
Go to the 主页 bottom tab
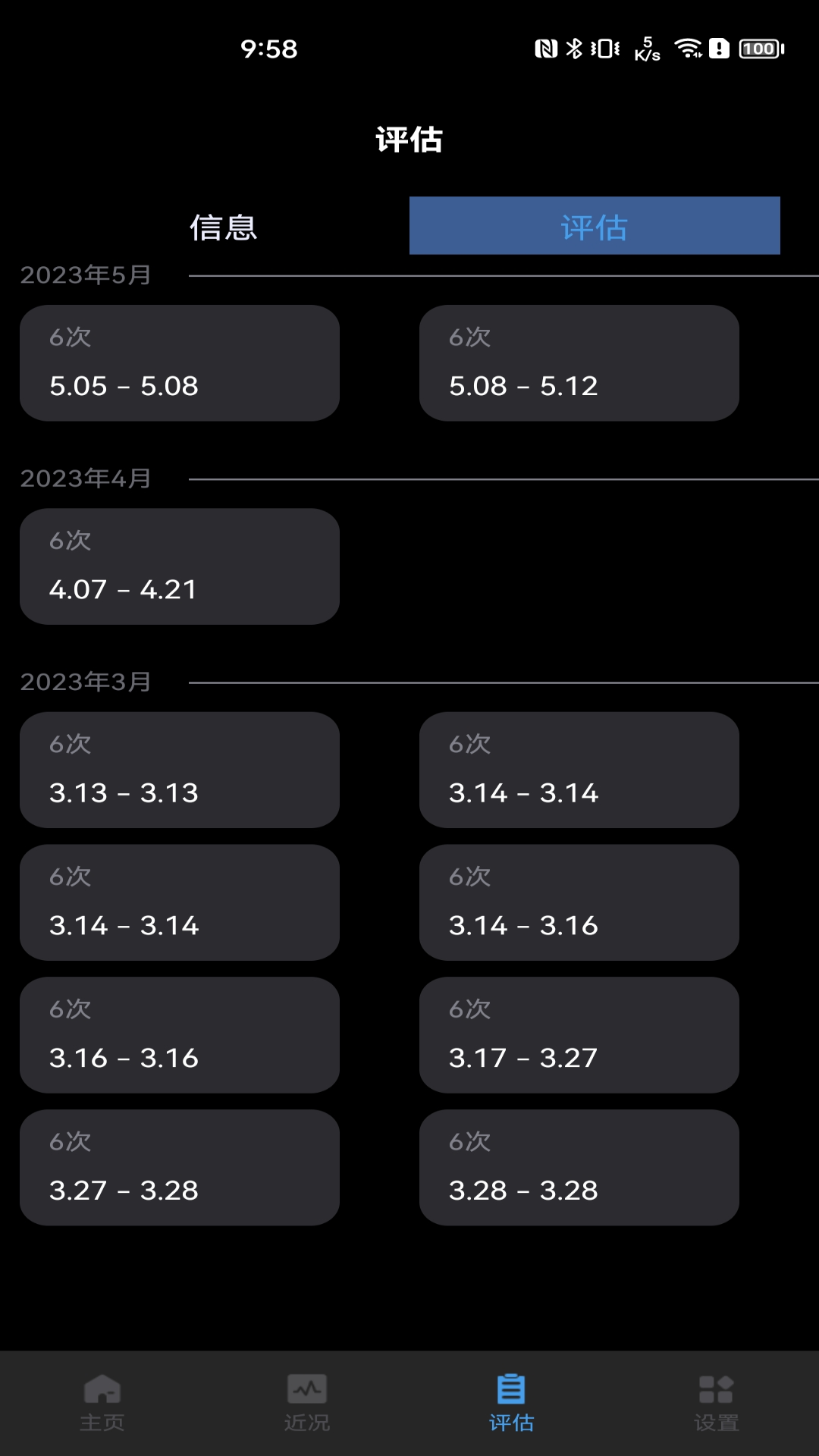pos(102,1403)
